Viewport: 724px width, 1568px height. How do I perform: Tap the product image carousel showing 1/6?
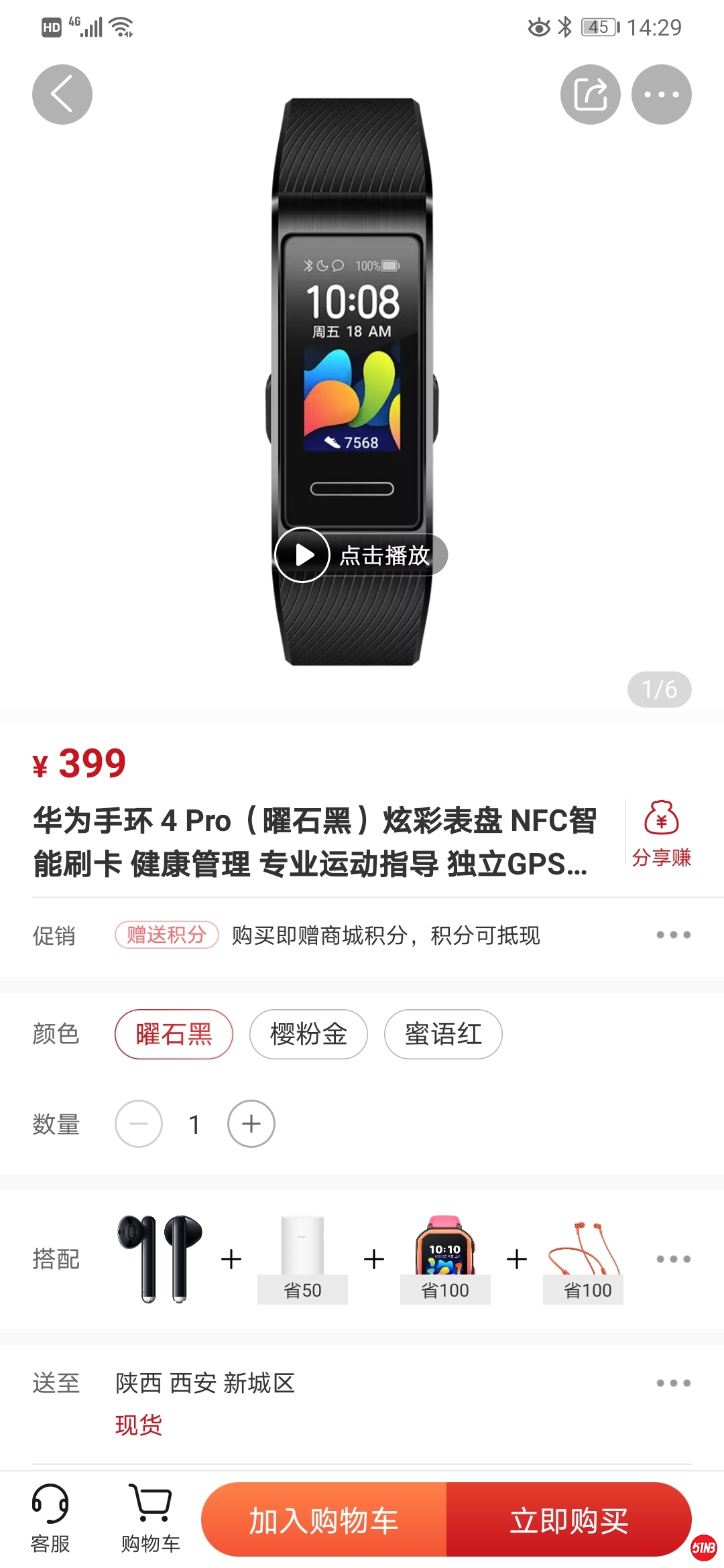click(x=362, y=375)
